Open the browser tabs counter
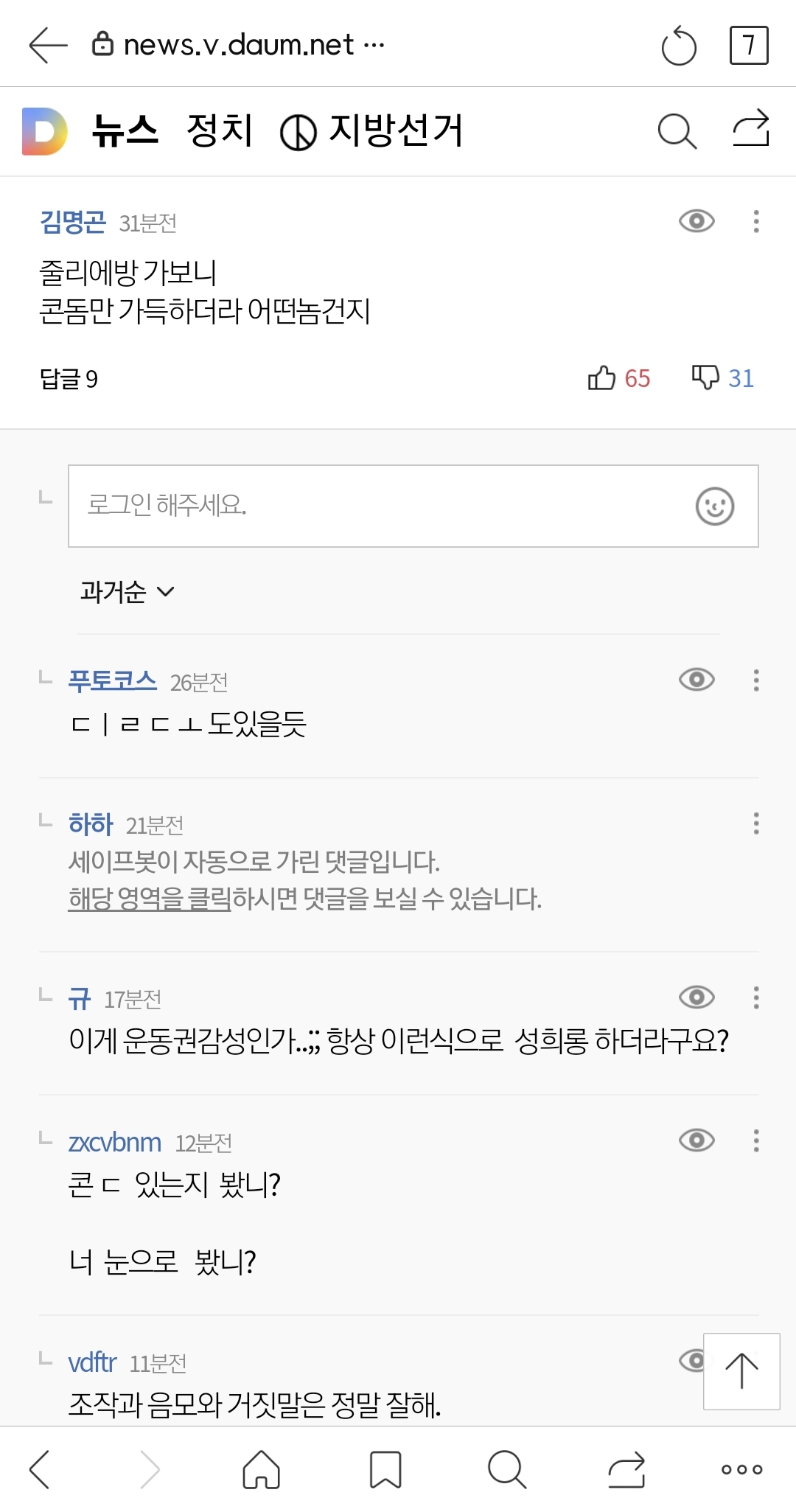Screen dimensions: 796x1512 (748, 46)
